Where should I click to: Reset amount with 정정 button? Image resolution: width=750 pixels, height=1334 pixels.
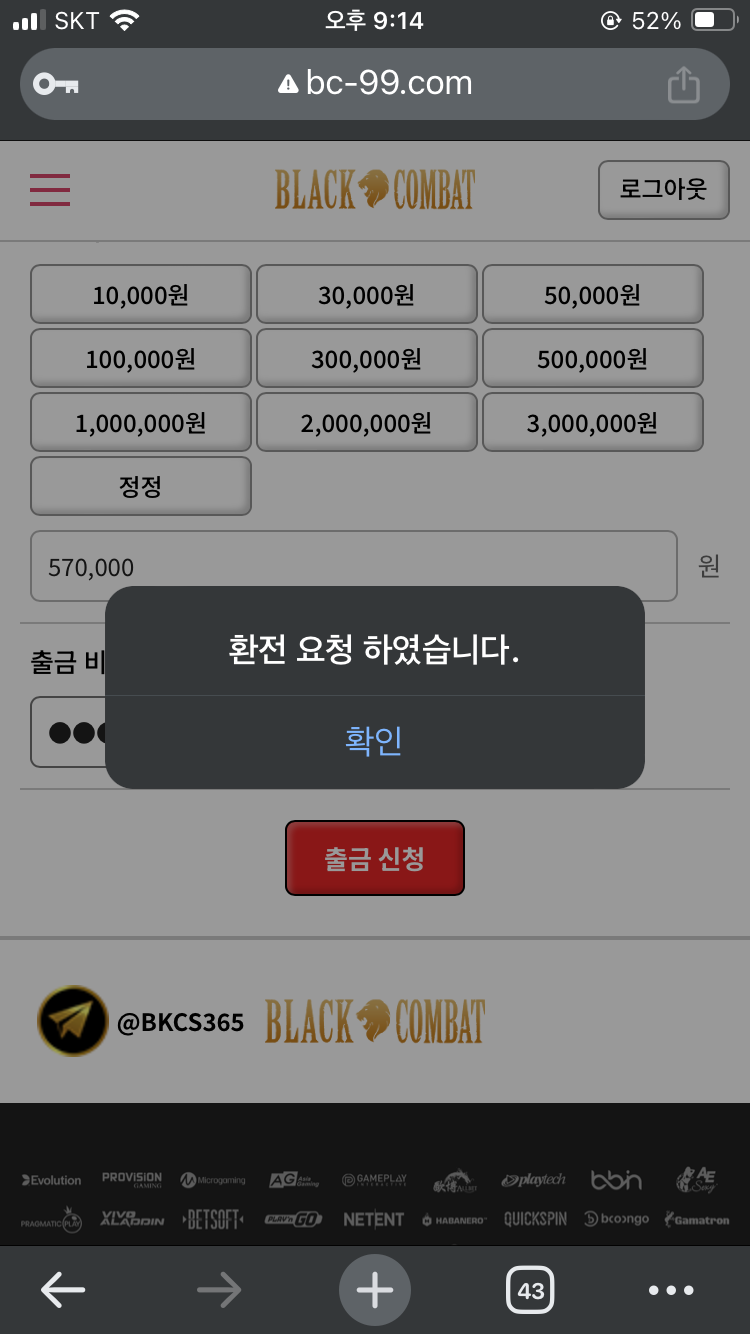coord(141,487)
